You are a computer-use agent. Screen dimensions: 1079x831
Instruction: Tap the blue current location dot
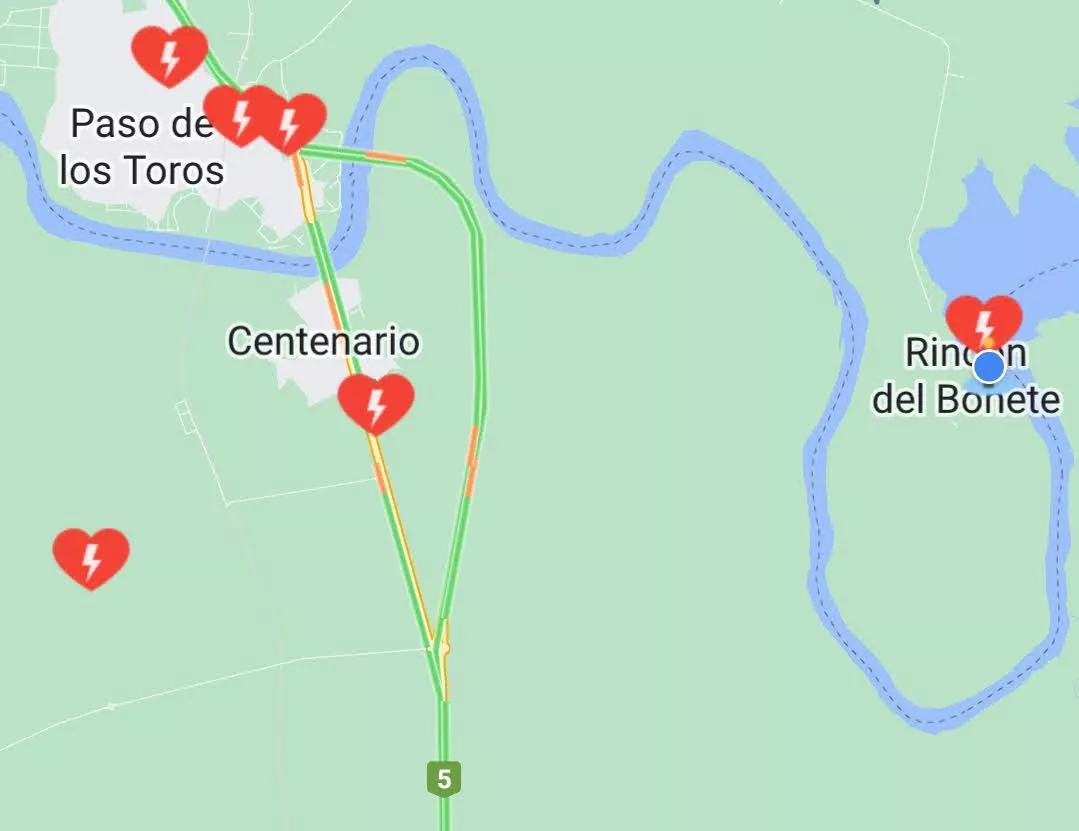pos(989,367)
